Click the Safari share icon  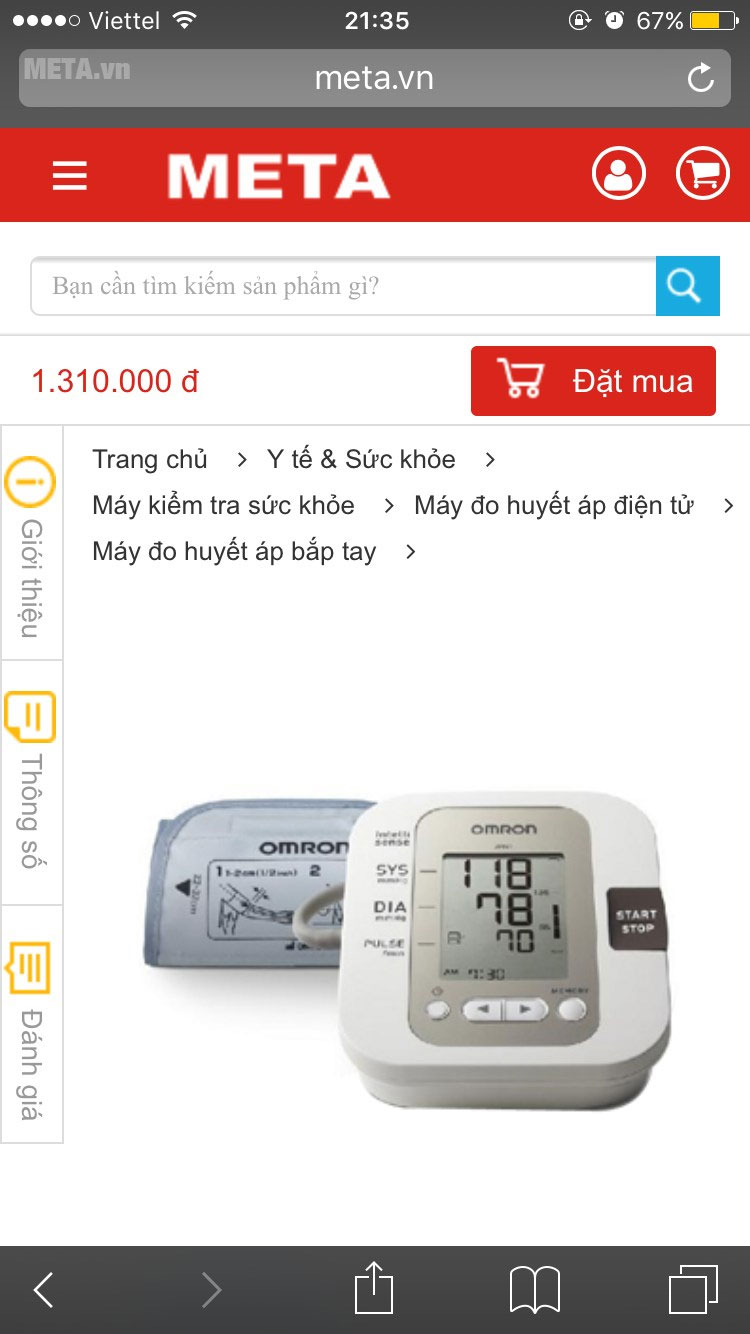tap(375, 1289)
